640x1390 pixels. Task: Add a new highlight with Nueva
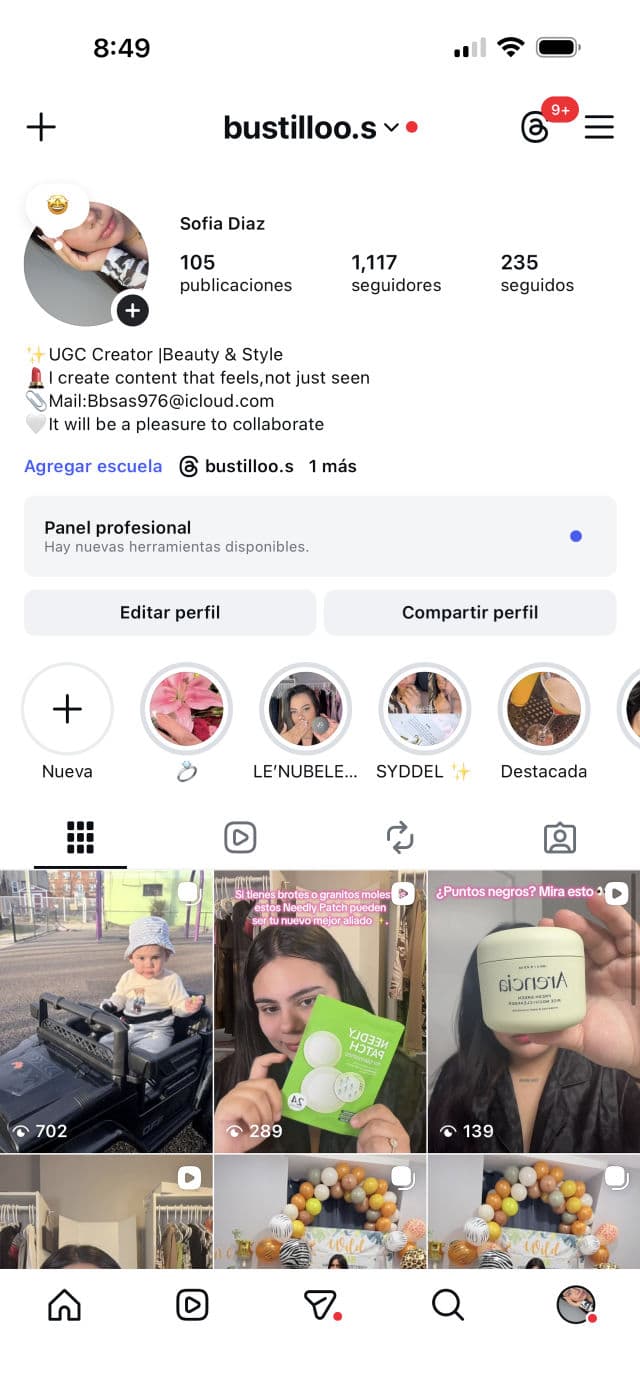[x=67, y=709]
